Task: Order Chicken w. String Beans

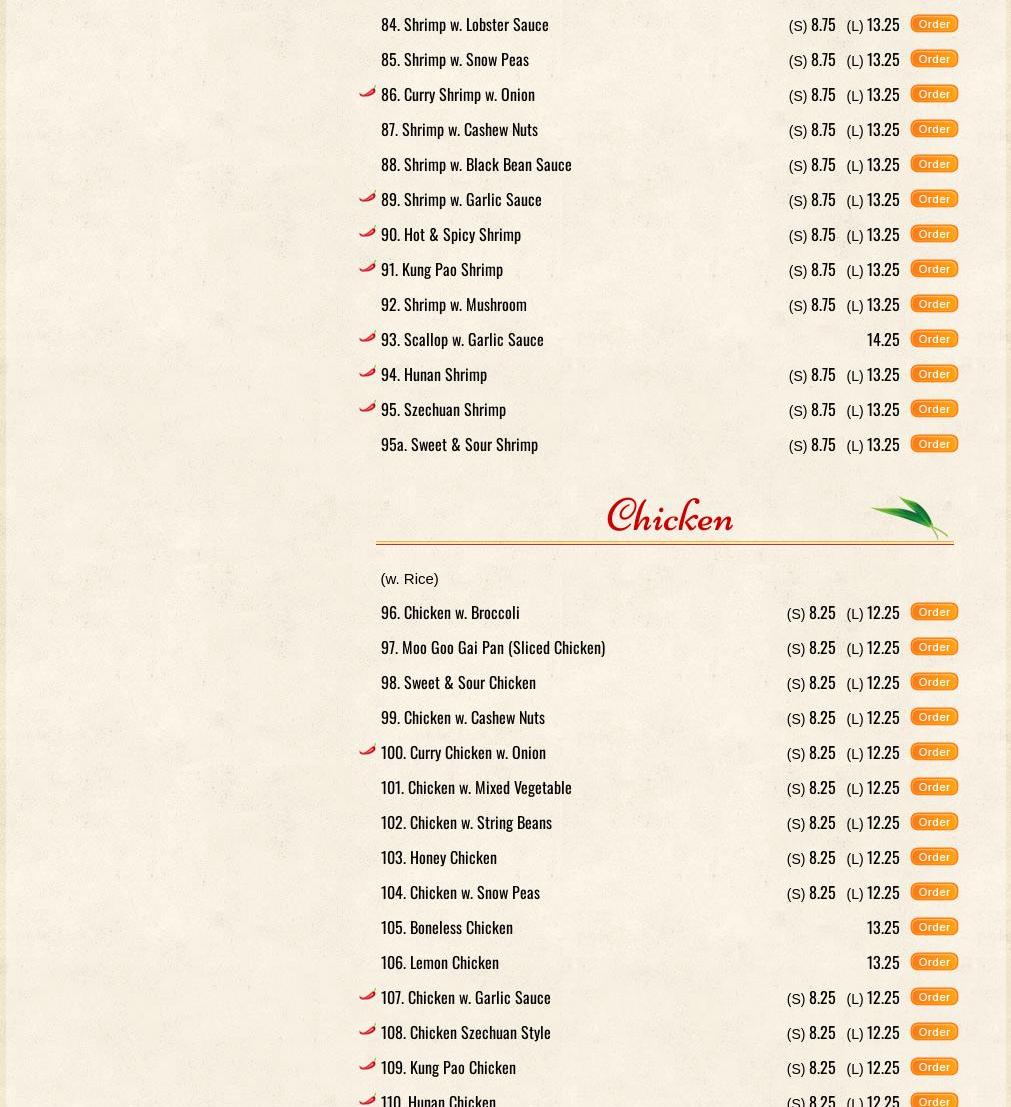Action: [934, 822]
